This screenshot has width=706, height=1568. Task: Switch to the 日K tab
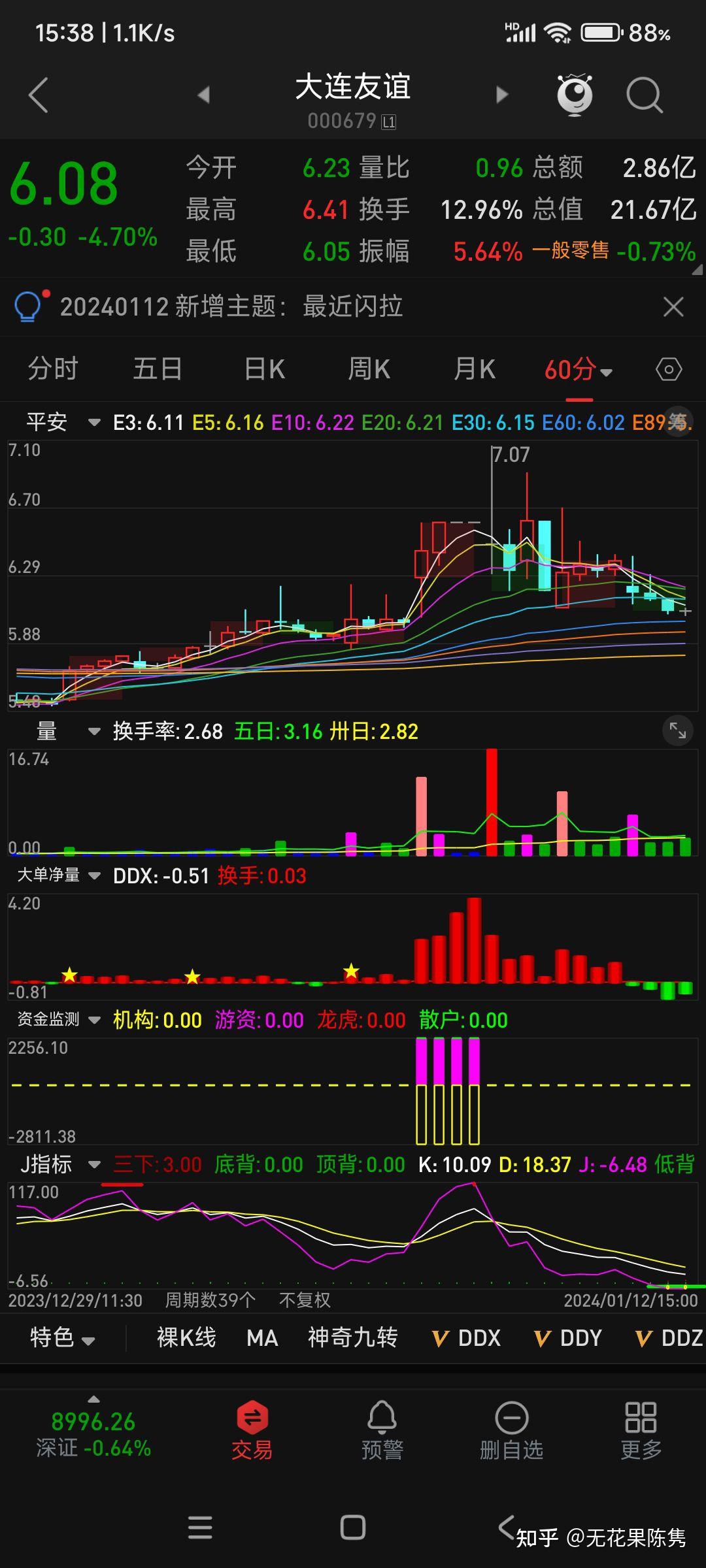(x=263, y=369)
